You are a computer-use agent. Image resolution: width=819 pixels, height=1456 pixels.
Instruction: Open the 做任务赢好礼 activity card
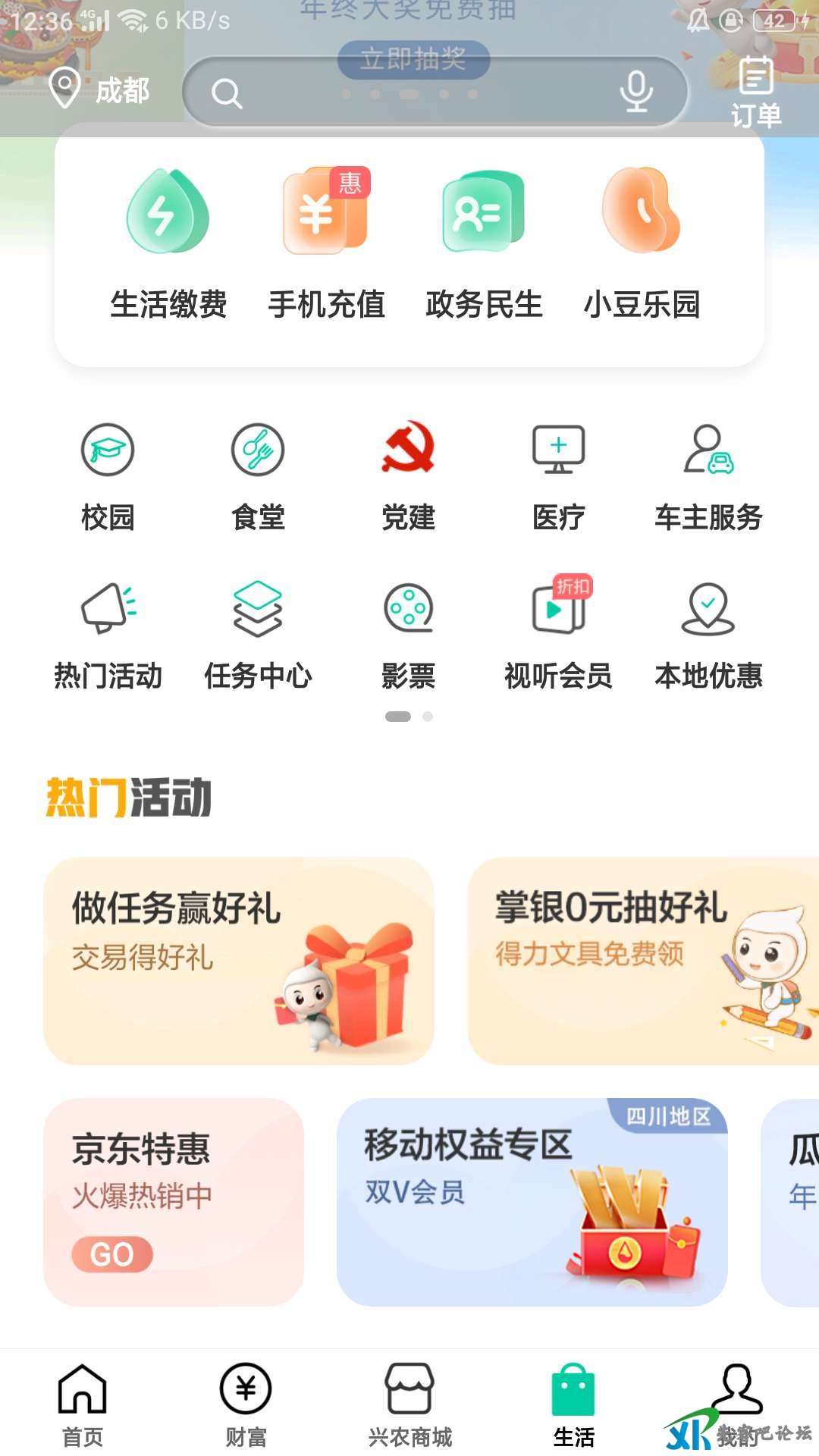point(238,961)
